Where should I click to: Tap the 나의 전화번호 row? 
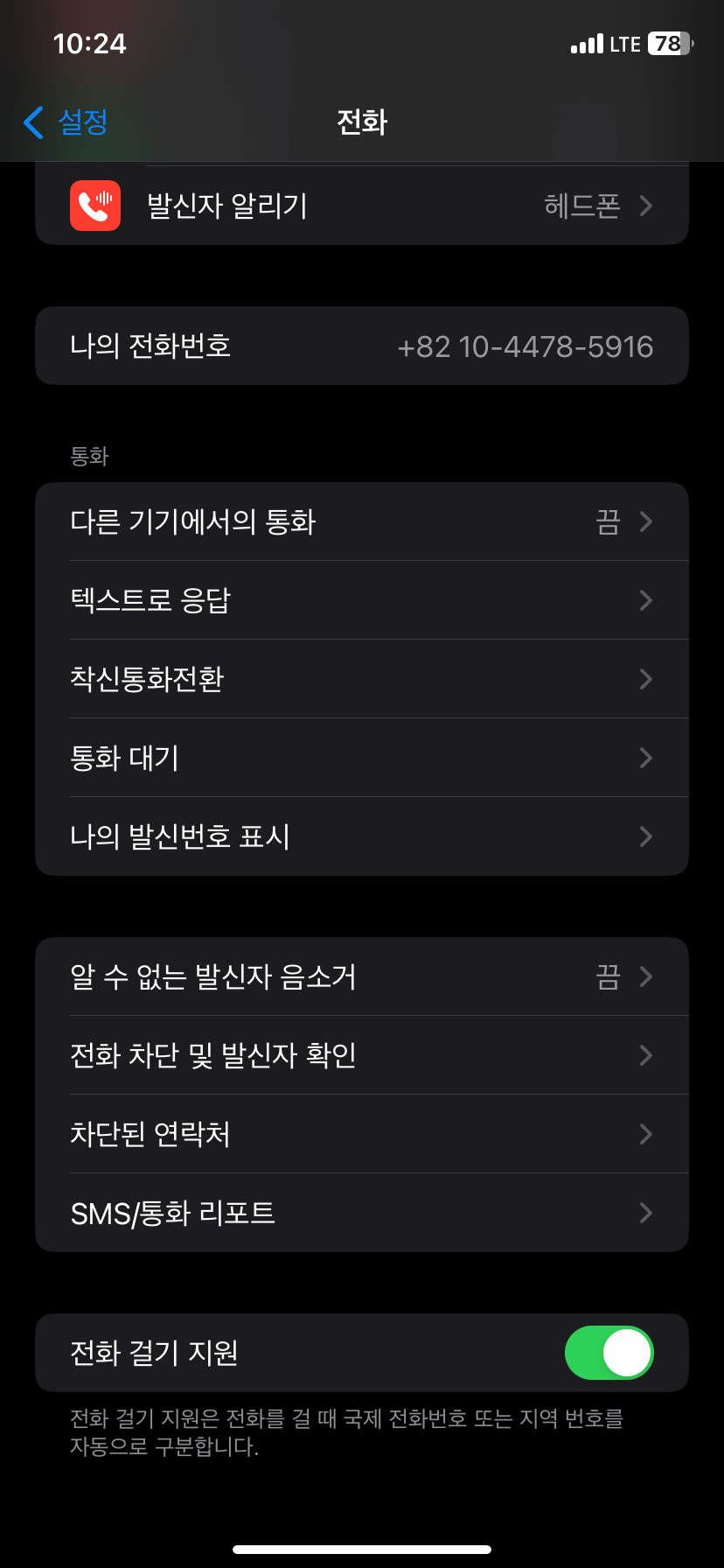pos(362,346)
